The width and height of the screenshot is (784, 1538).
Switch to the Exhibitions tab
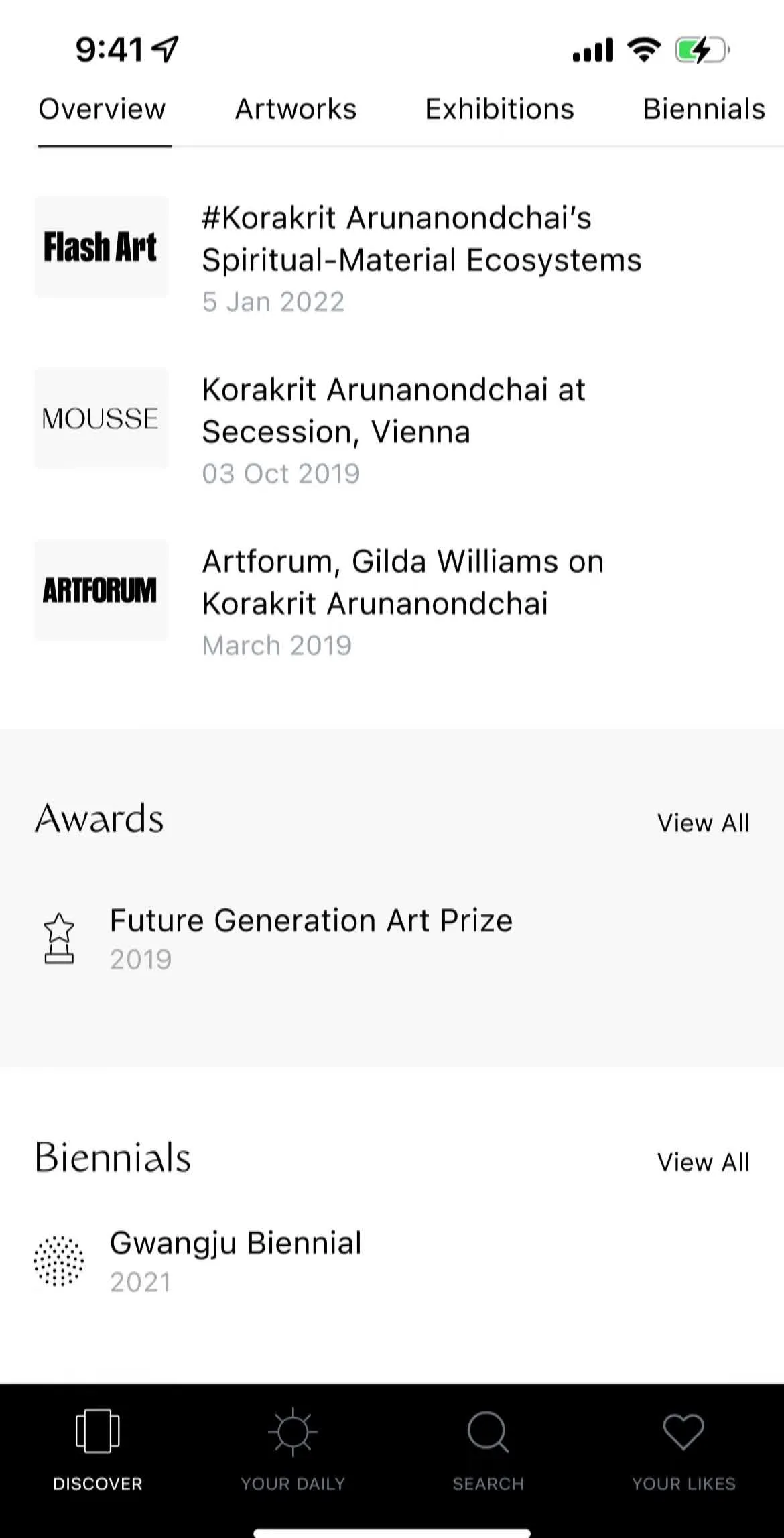point(499,109)
